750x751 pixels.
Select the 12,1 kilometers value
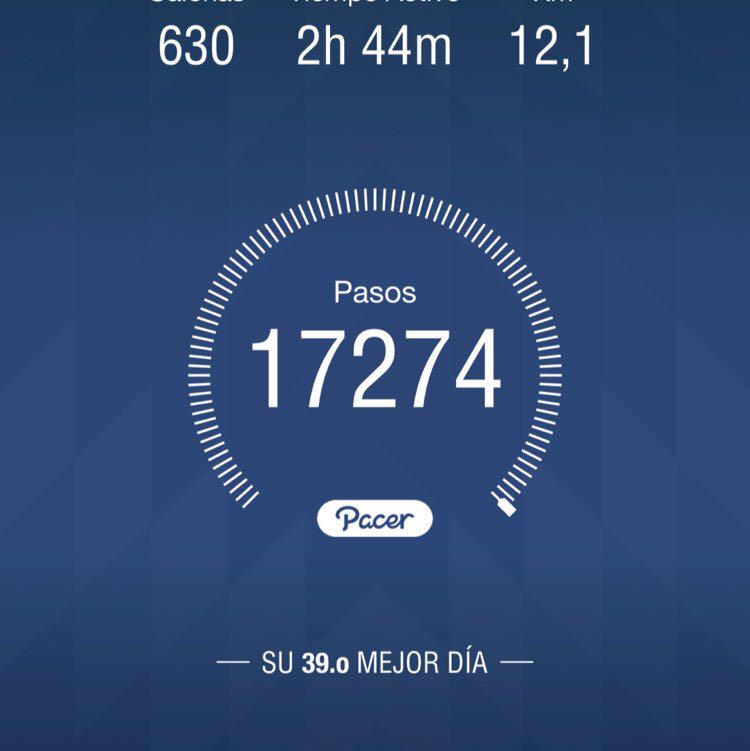pos(552,45)
